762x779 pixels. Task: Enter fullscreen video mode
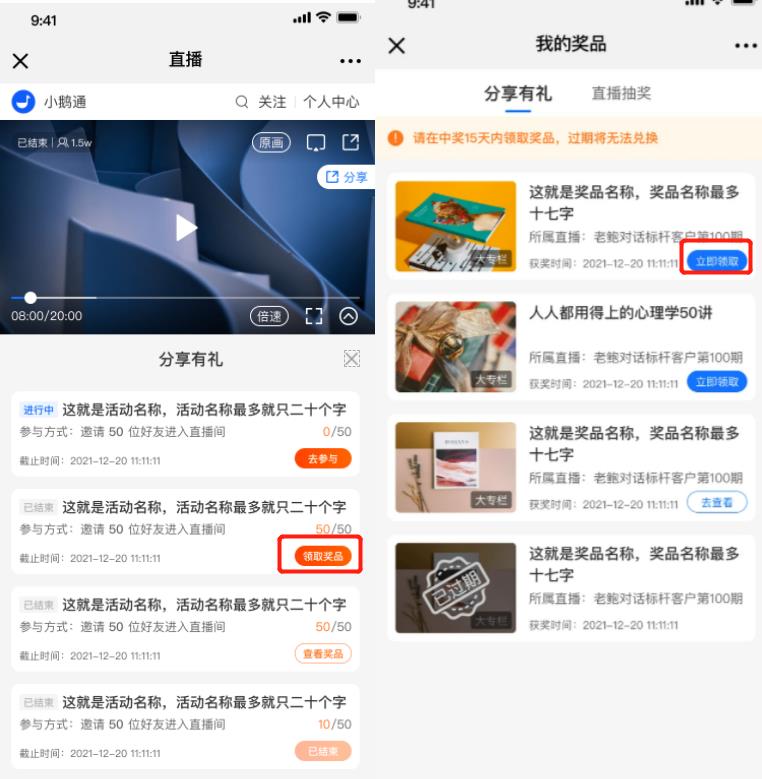[x=315, y=316]
